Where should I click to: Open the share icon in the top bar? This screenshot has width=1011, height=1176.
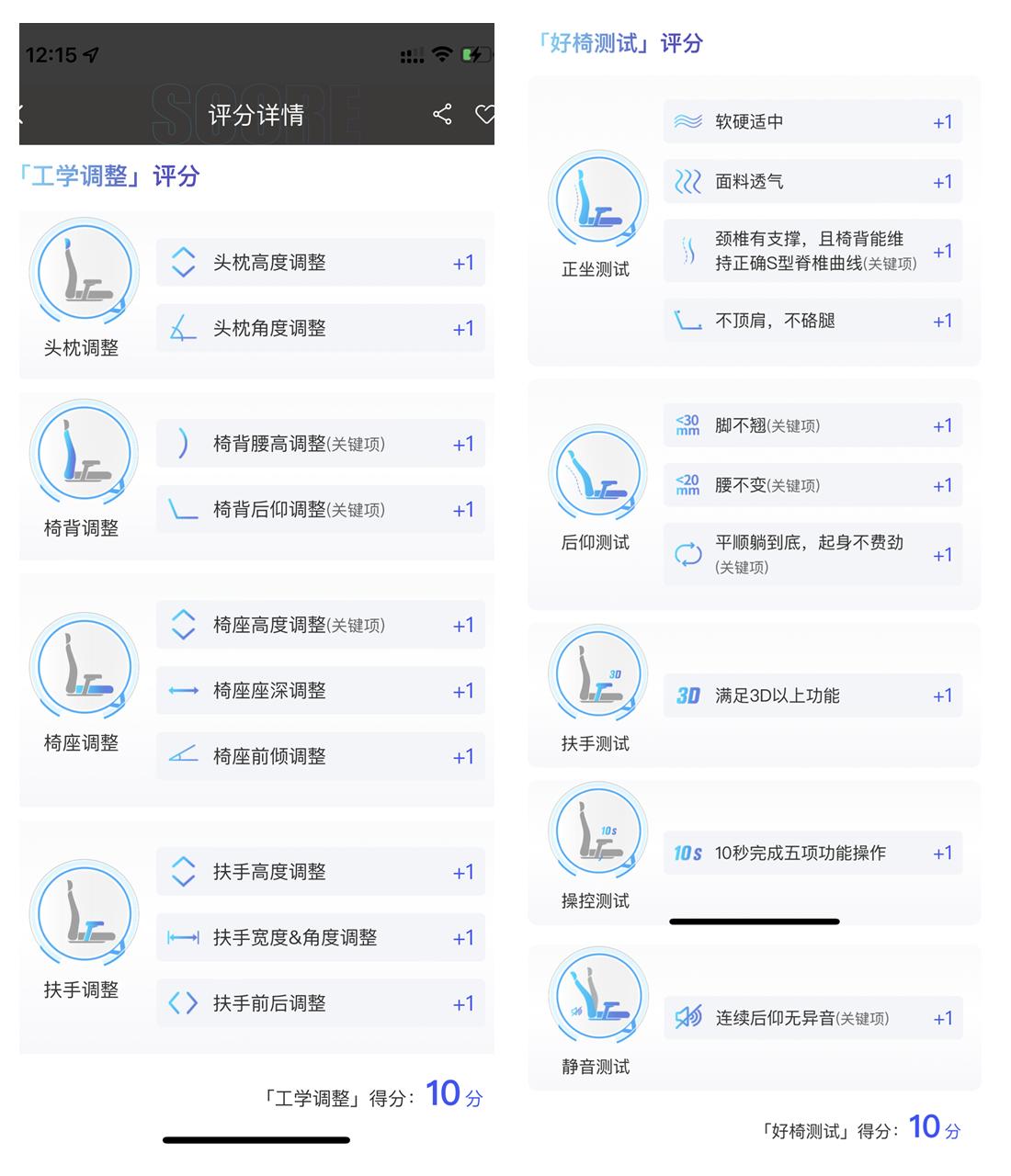point(442,115)
